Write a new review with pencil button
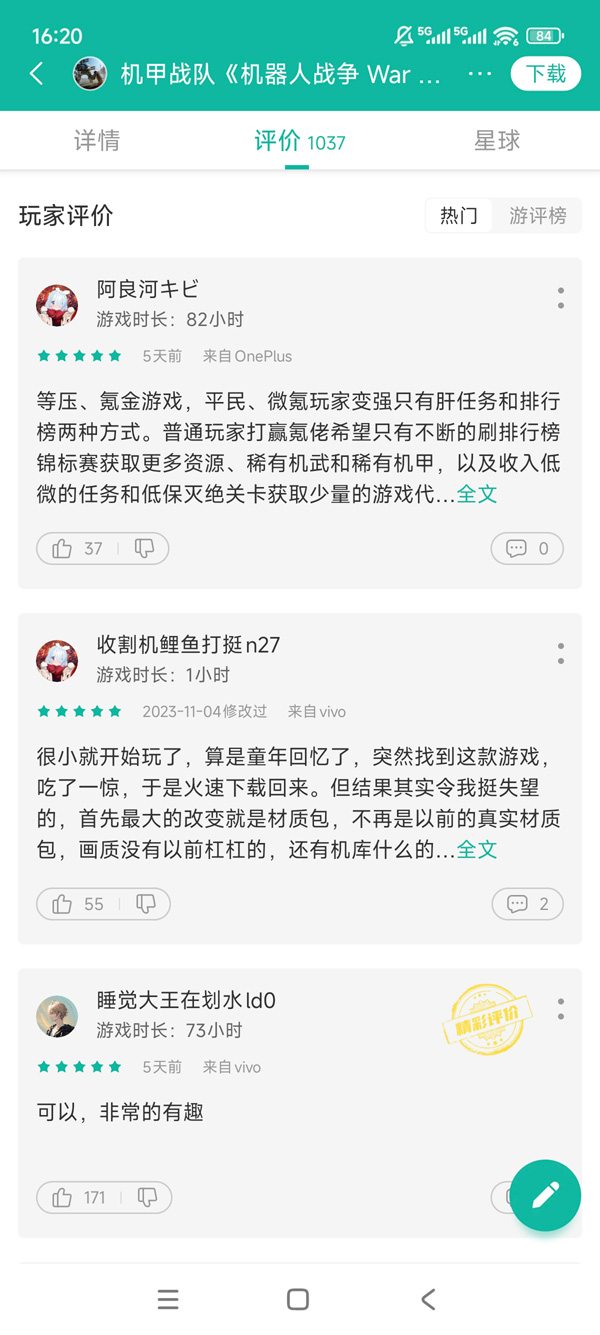The image size is (600, 1335). pos(545,1195)
